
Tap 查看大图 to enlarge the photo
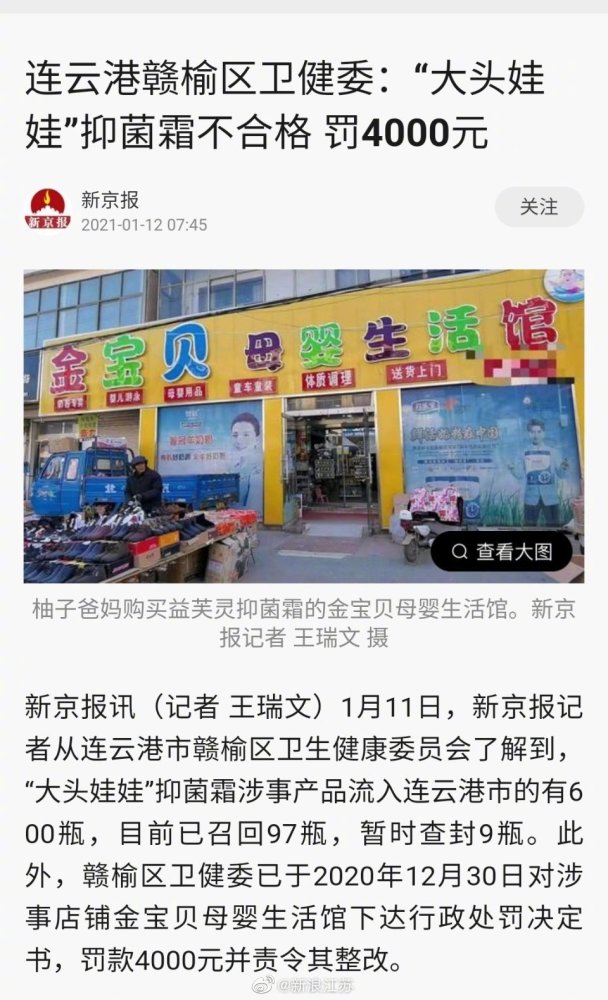tap(503, 551)
